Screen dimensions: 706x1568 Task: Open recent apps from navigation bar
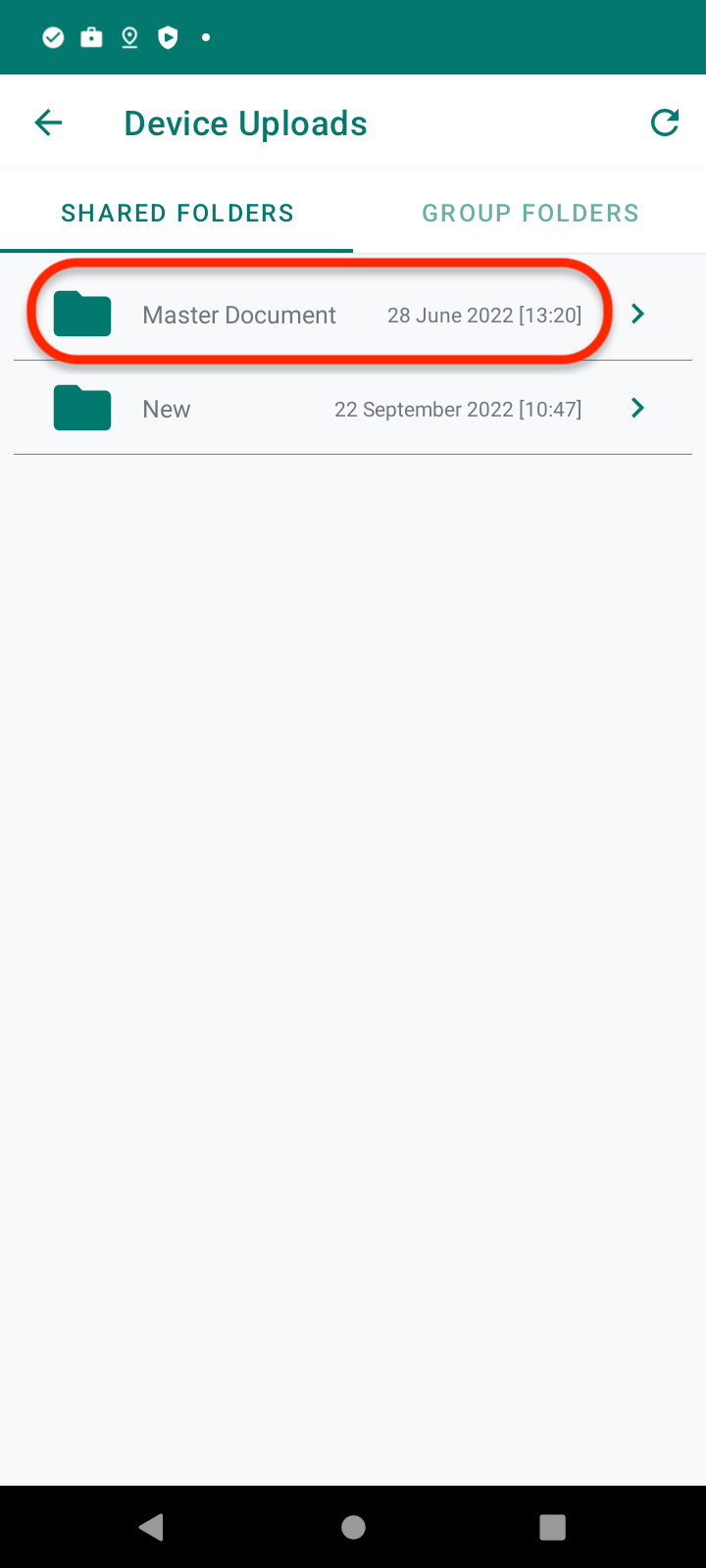(553, 1527)
